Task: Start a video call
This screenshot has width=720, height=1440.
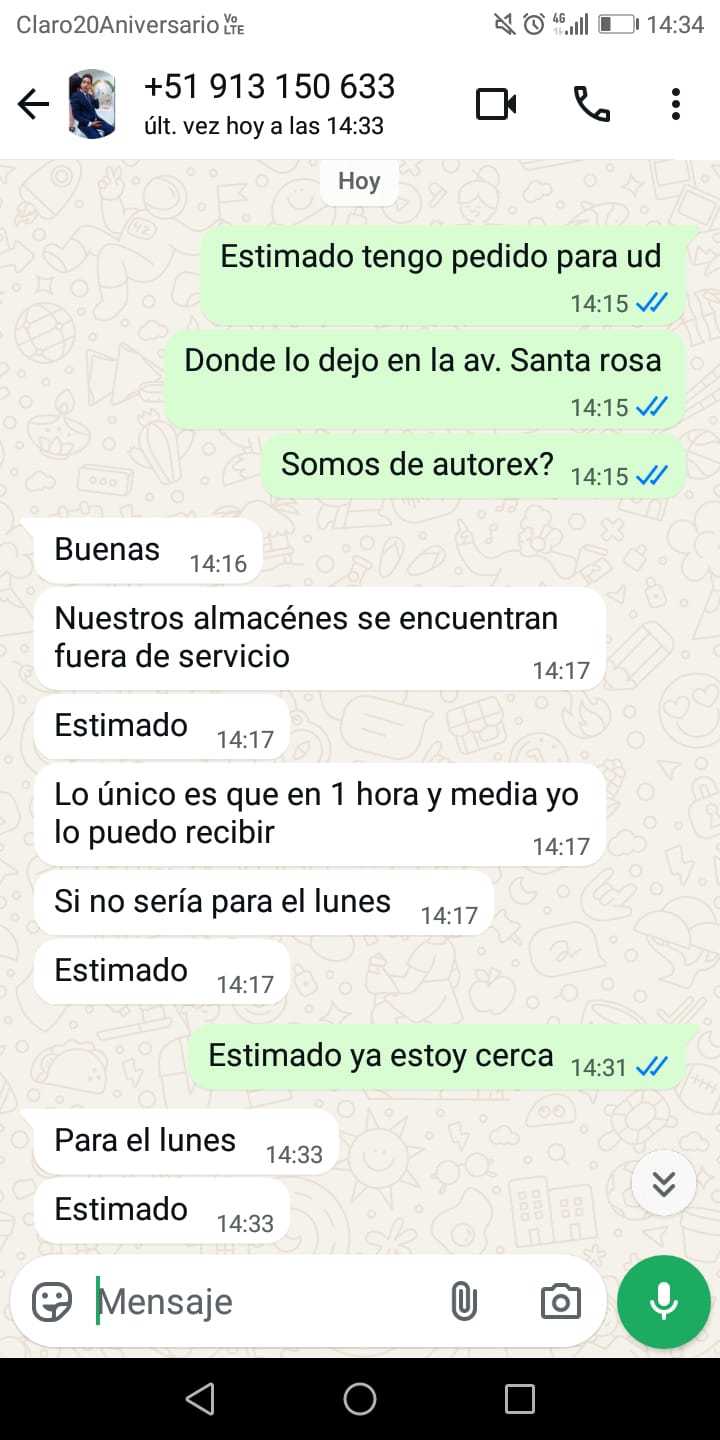Action: tap(496, 104)
